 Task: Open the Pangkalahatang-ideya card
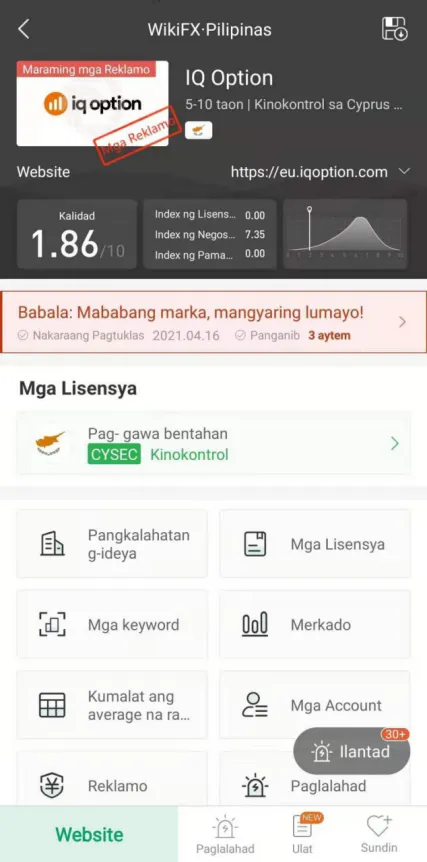pos(112,544)
